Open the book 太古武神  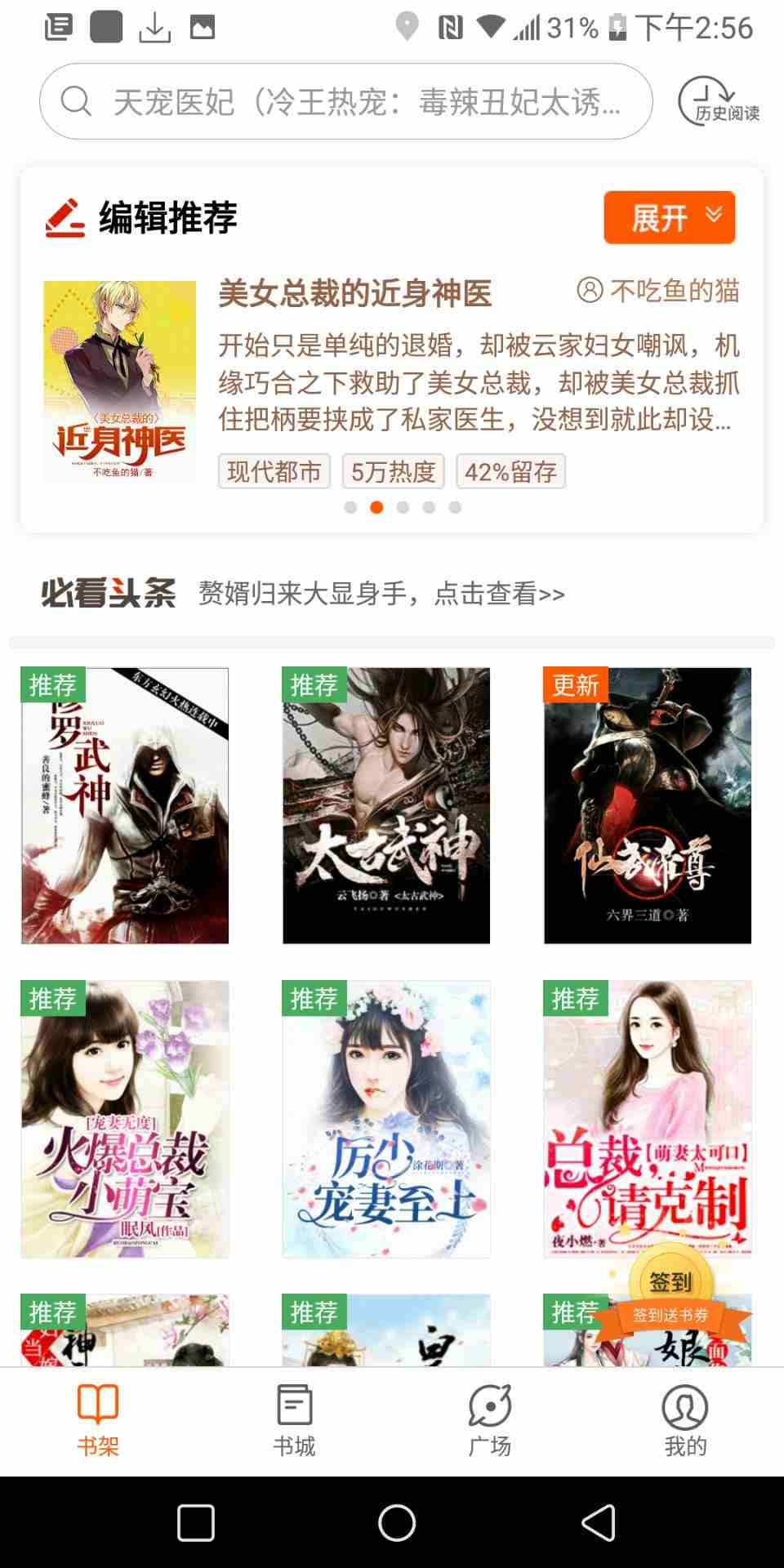click(386, 805)
